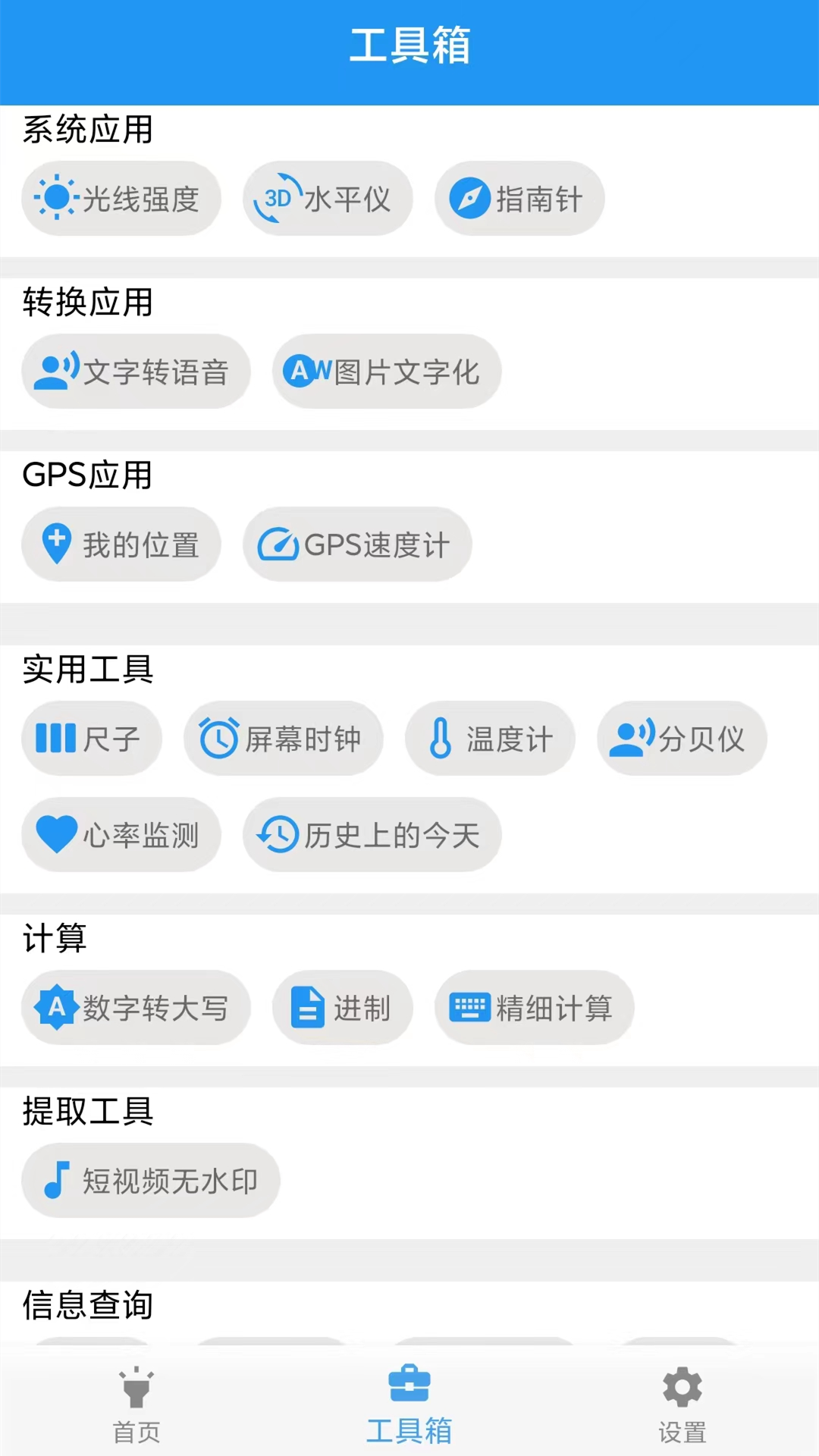View 历史上的今天 today in history

pos(371,835)
